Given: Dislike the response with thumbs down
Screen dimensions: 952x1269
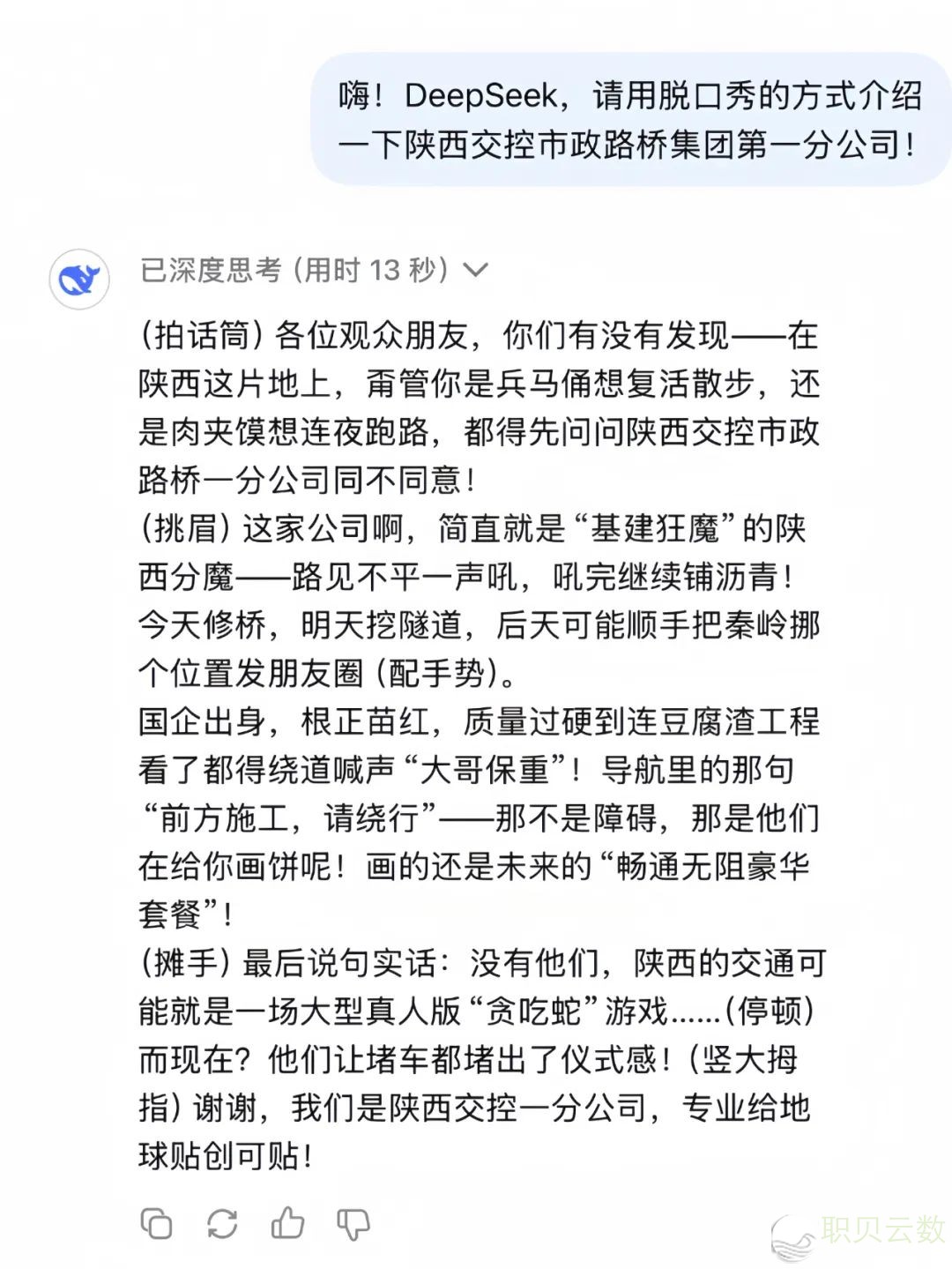Looking at the screenshot, I should pyautogui.click(x=353, y=1224).
